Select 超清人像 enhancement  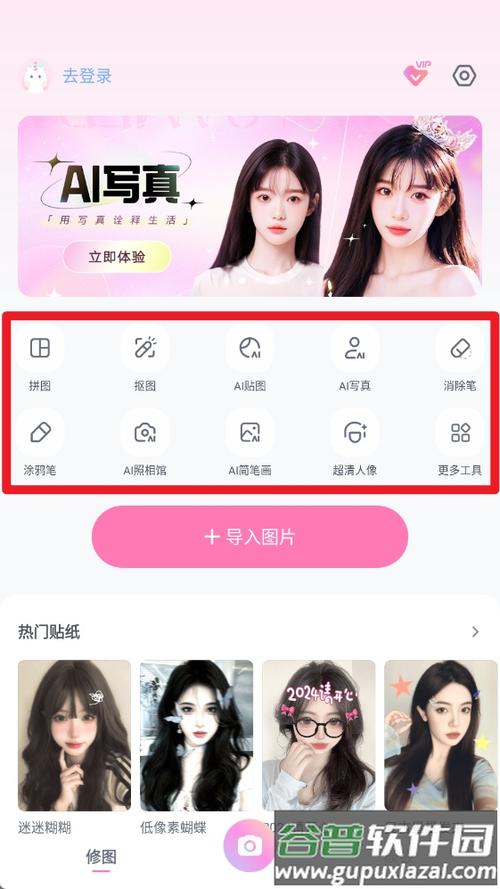(355, 443)
